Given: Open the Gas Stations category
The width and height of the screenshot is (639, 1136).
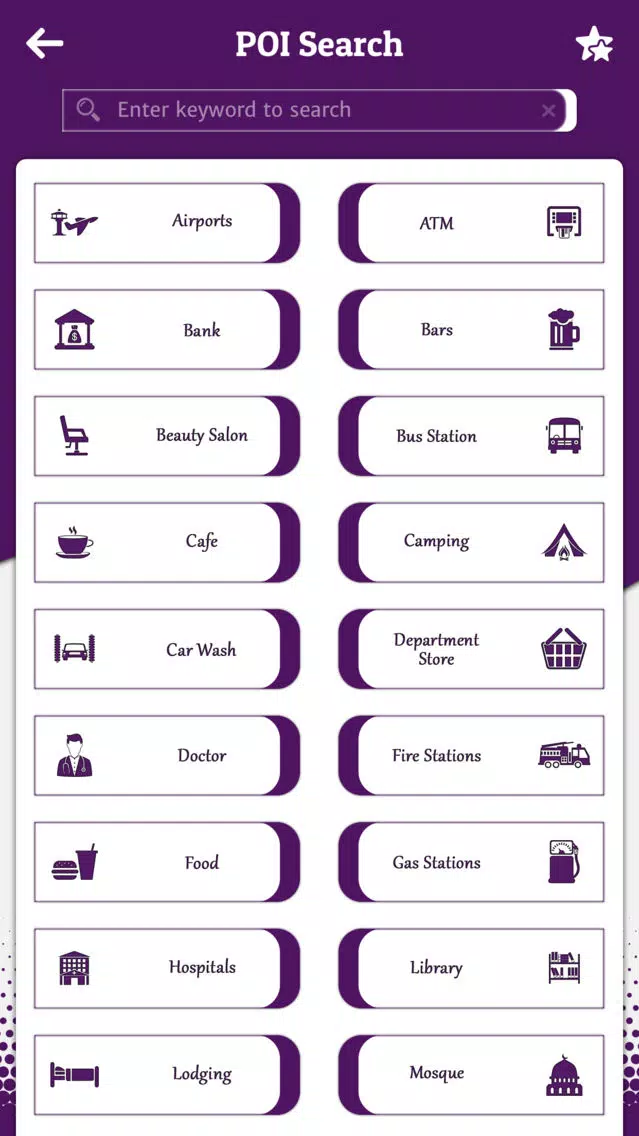Looking at the screenshot, I should [472, 862].
